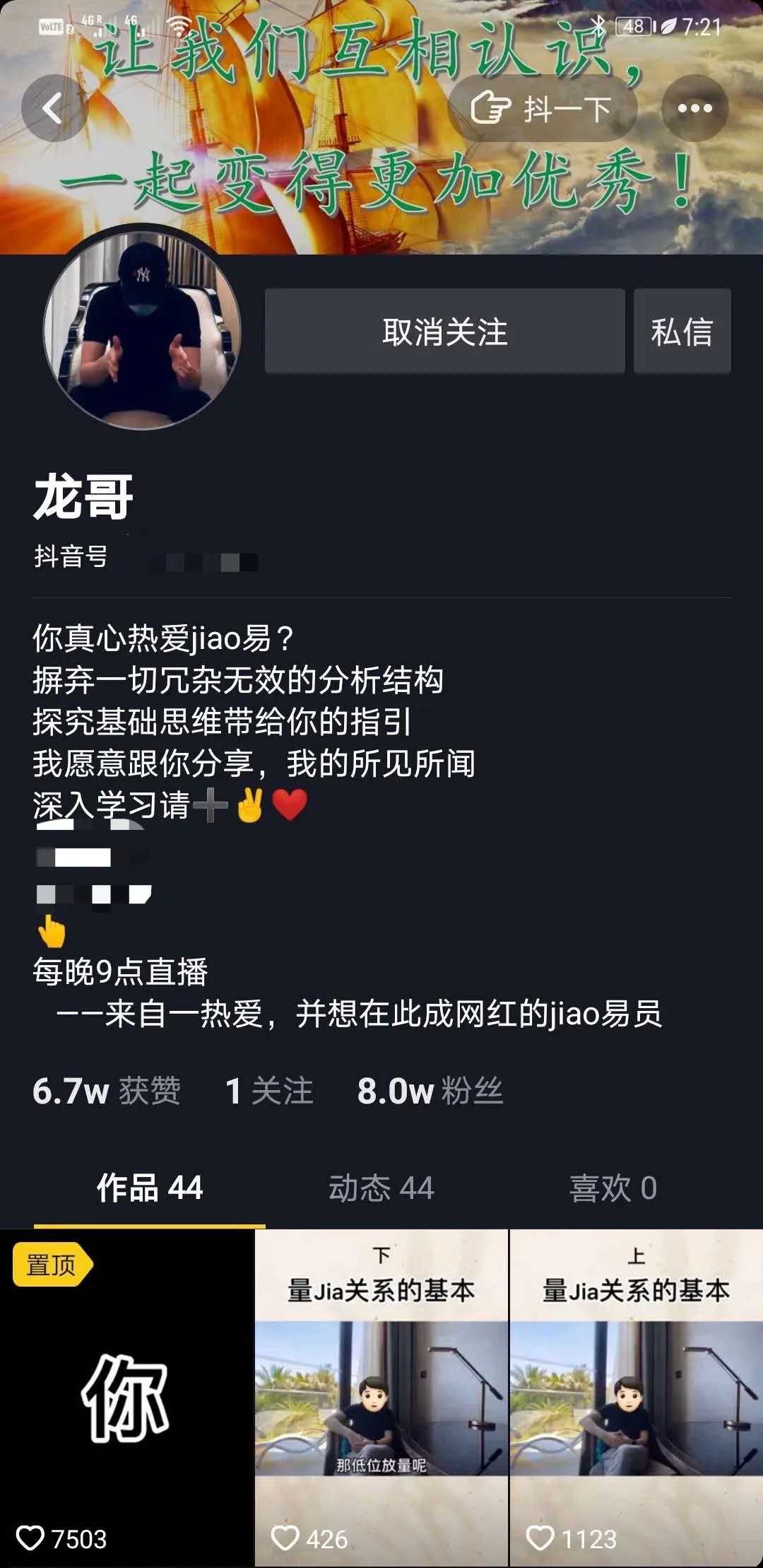Tap the 抖一下 nudge button
This screenshot has width=763, height=1568.
[x=543, y=108]
